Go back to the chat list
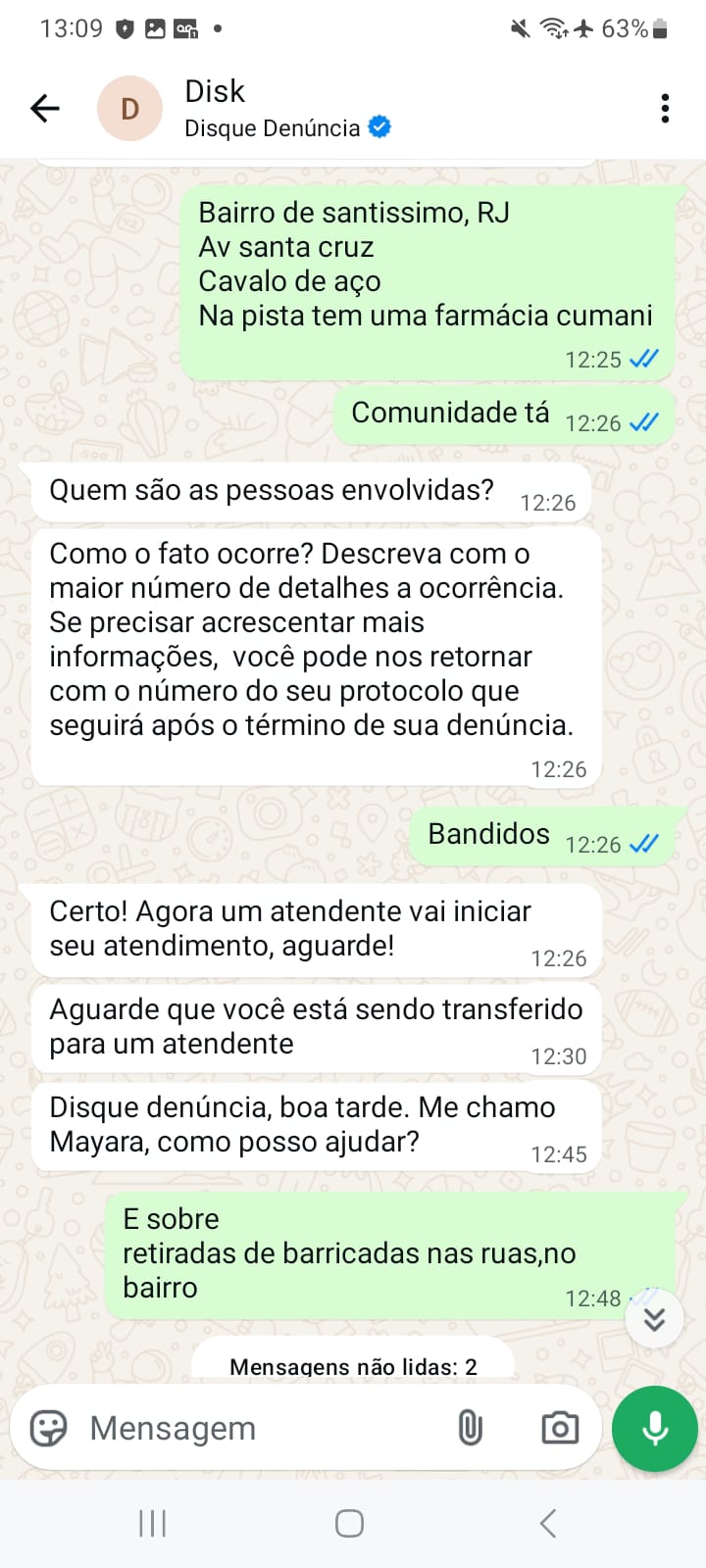 click(x=45, y=108)
